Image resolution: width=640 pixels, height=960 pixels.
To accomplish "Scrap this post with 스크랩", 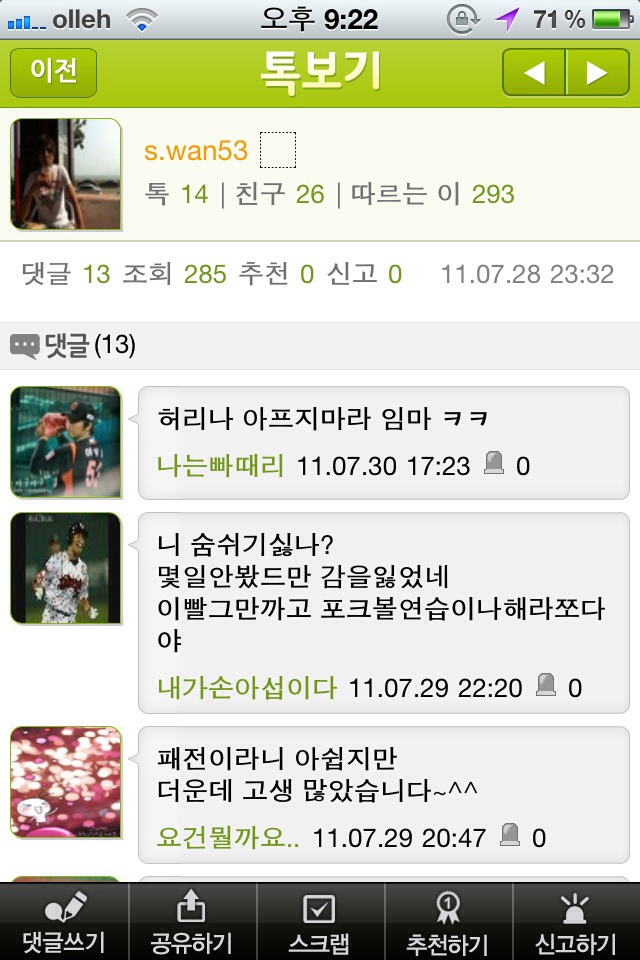I will [320, 922].
